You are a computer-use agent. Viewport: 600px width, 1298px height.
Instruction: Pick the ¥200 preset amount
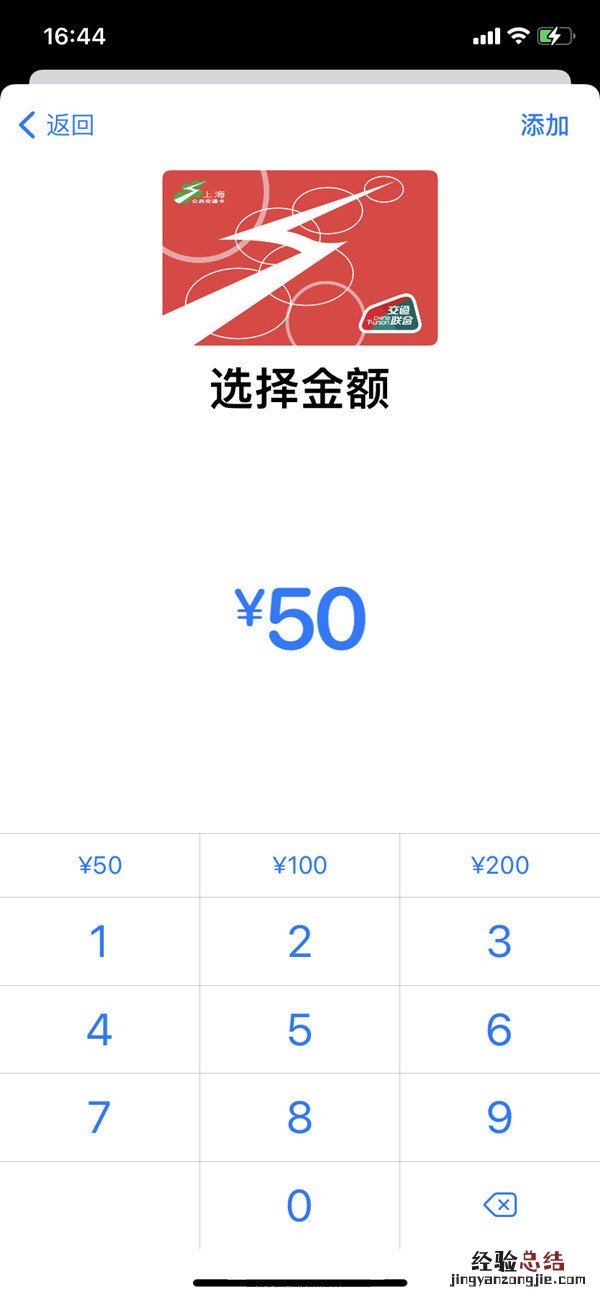[500, 865]
